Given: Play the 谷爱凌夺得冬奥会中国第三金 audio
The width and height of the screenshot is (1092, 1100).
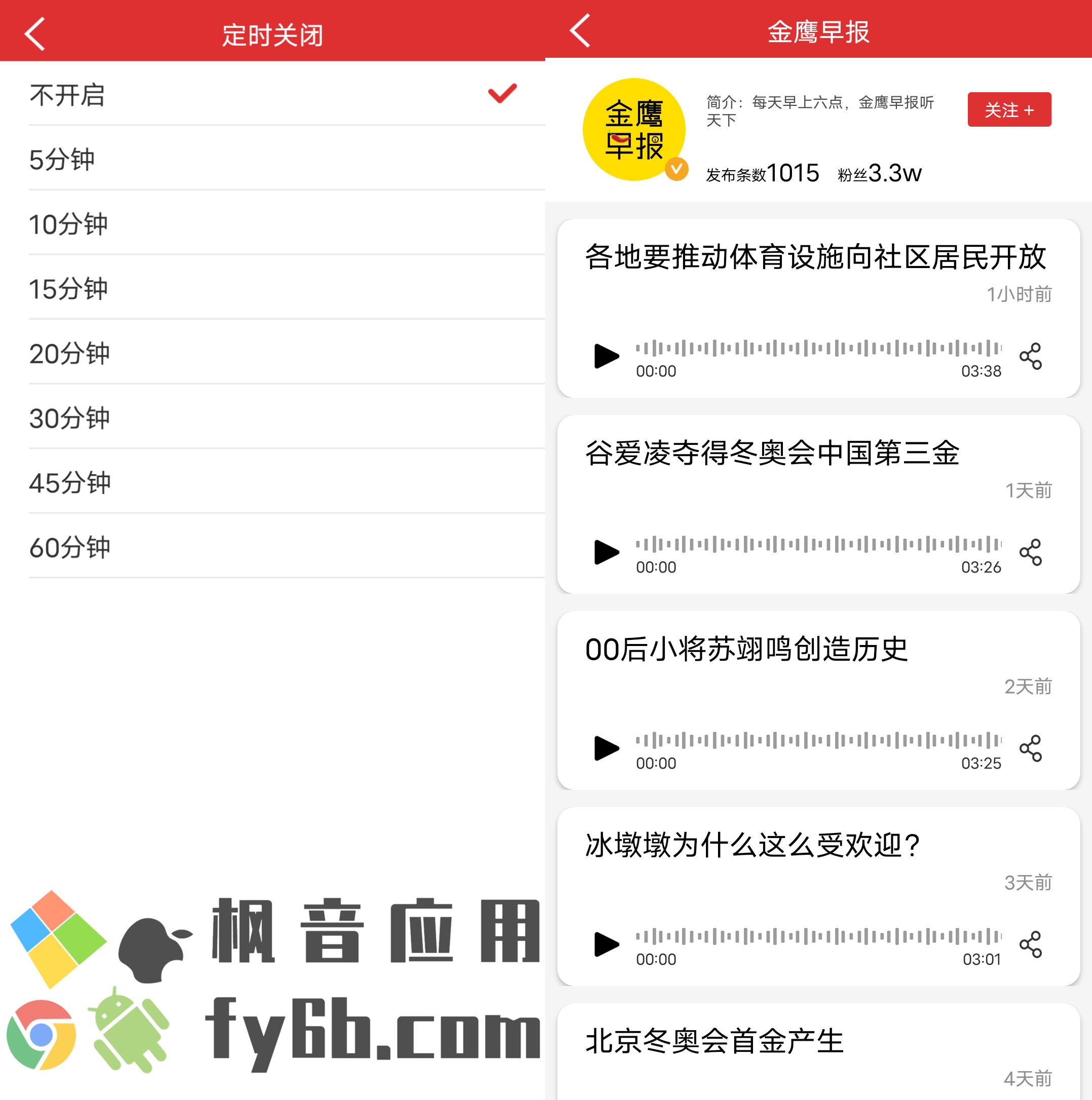Looking at the screenshot, I should point(606,552).
